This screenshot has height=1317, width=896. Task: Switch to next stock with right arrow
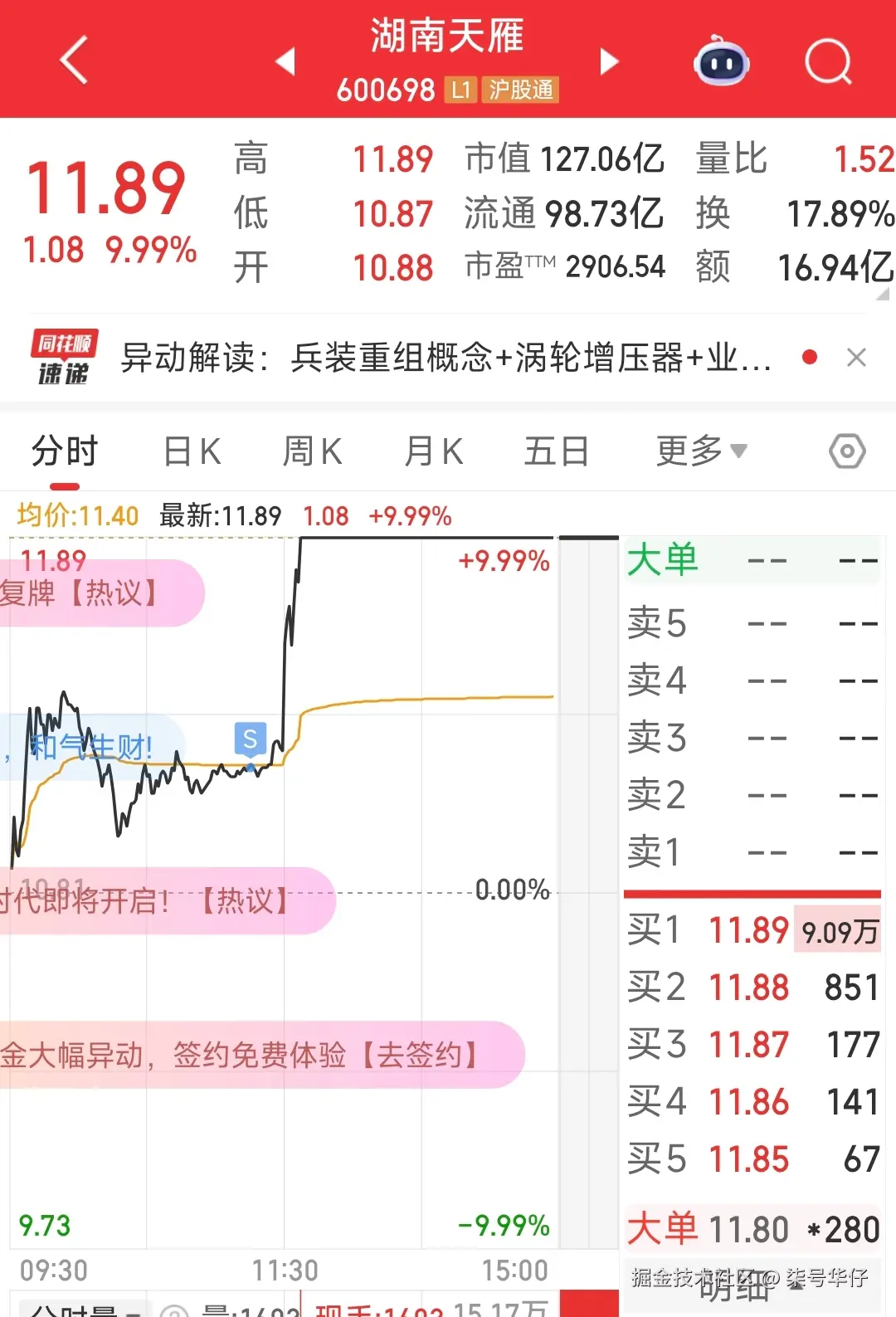(x=610, y=61)
